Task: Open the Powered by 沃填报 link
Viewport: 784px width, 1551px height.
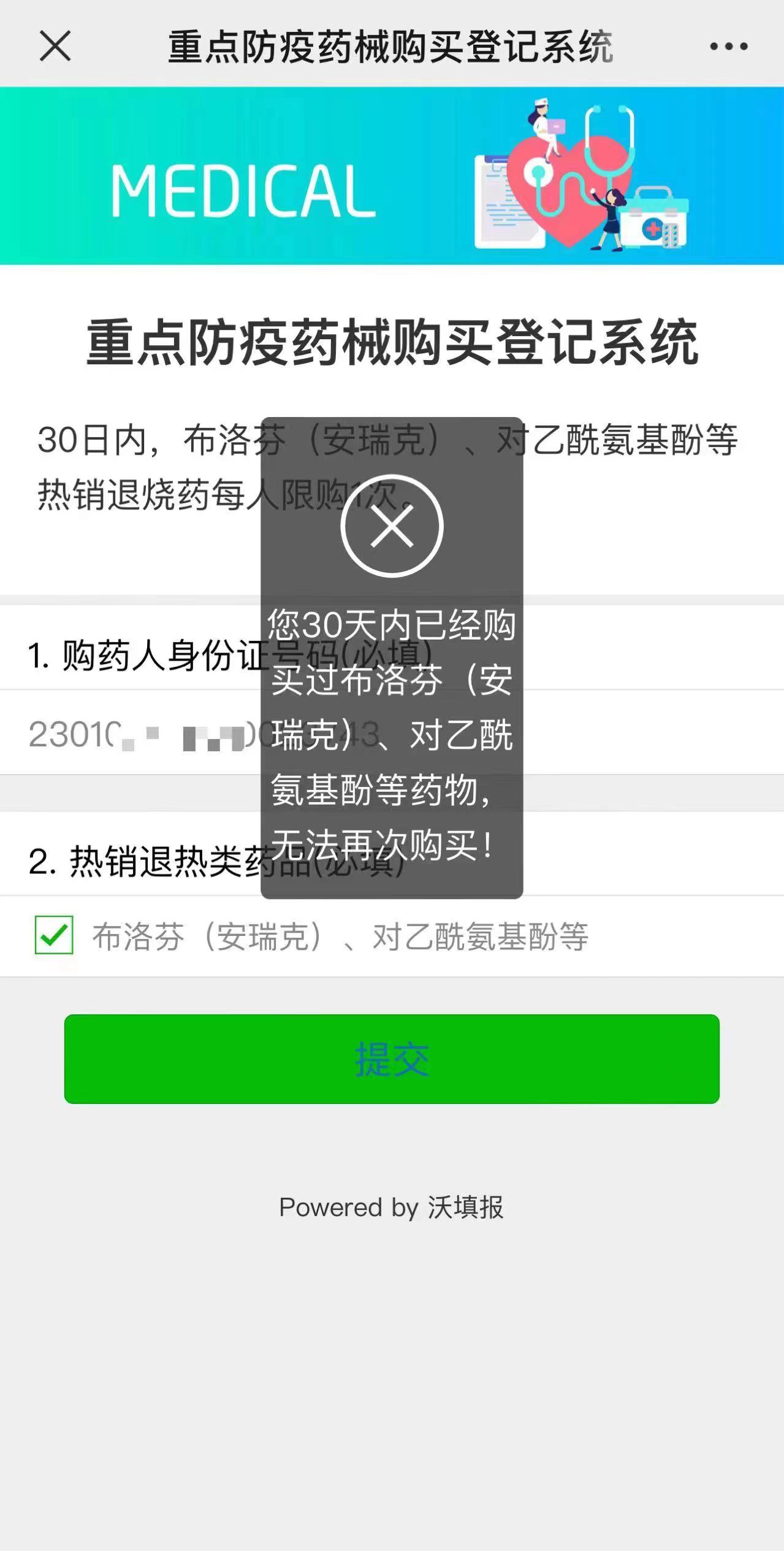Action: 391,1208
